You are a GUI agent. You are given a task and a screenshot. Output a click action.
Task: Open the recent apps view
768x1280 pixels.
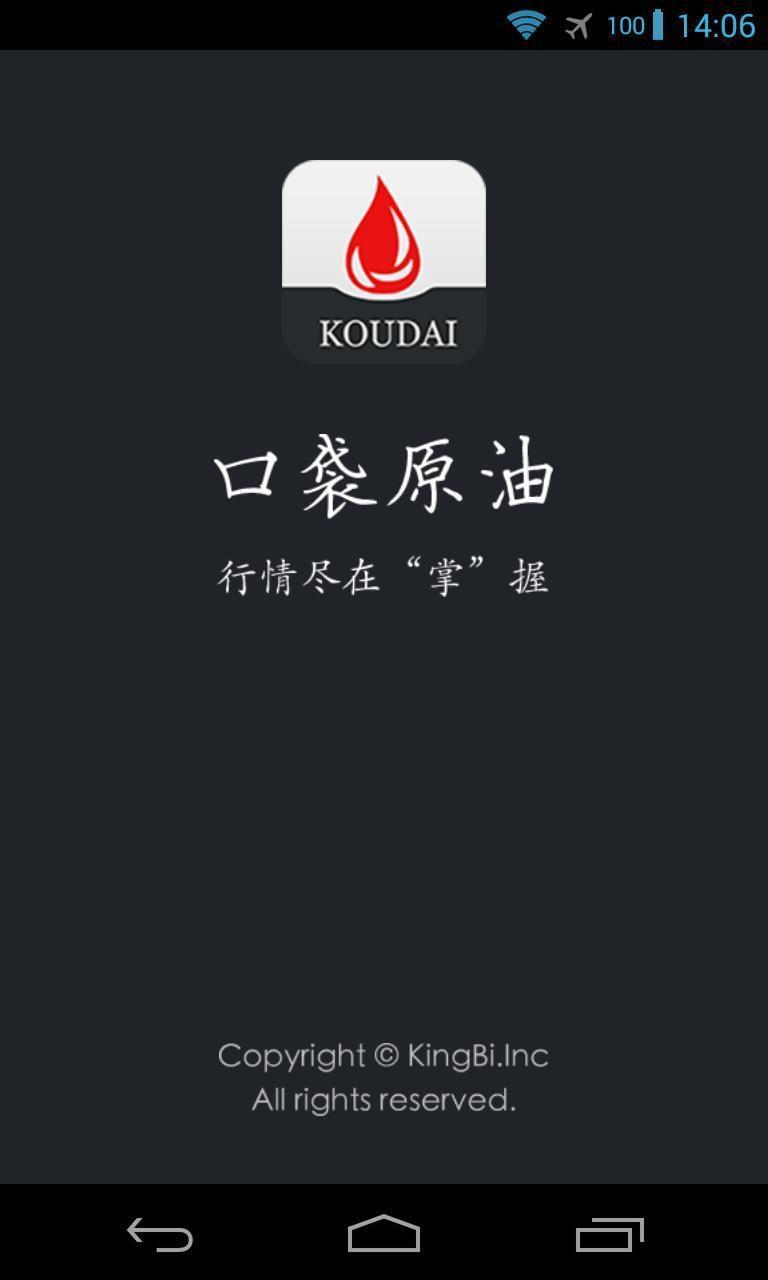(610, 1235)
